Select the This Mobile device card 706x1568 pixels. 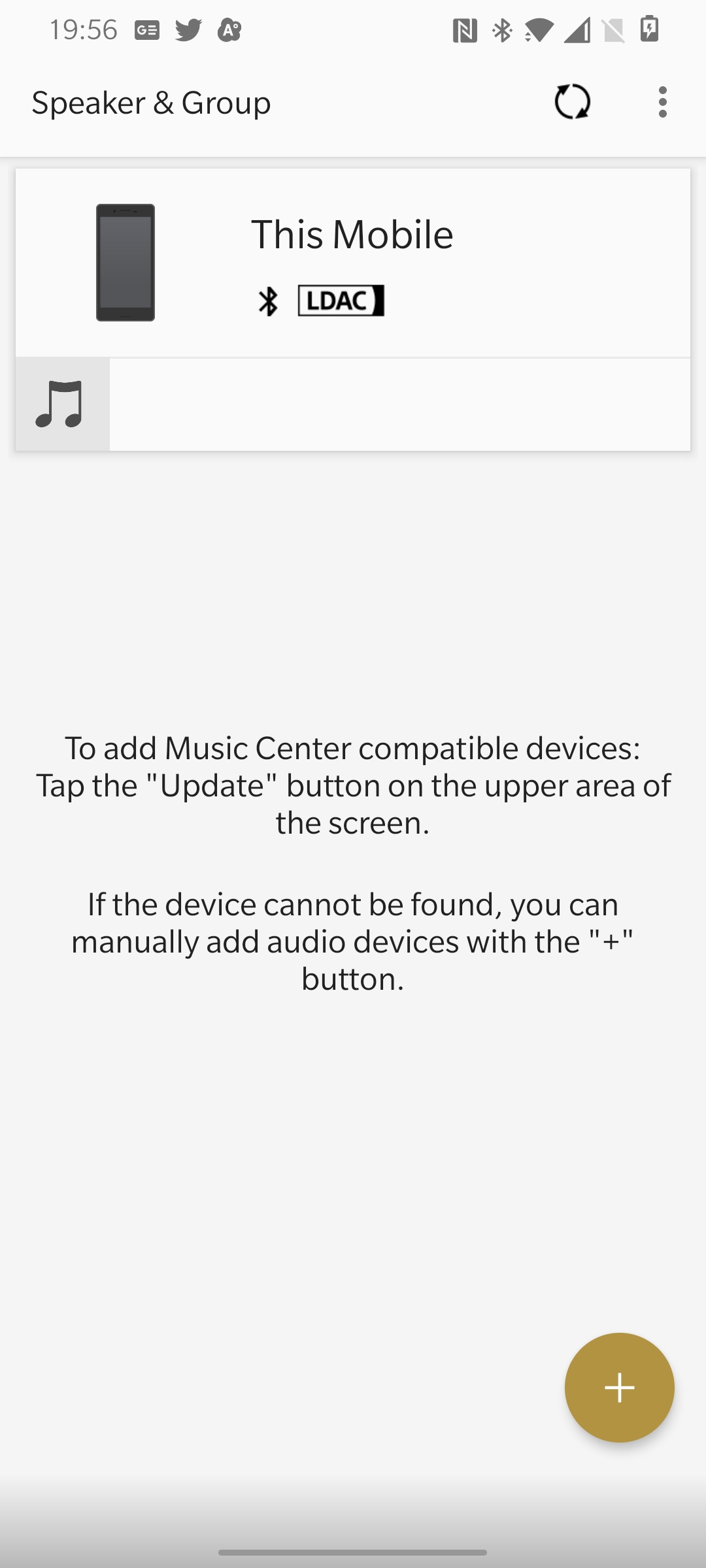(353, 263)
